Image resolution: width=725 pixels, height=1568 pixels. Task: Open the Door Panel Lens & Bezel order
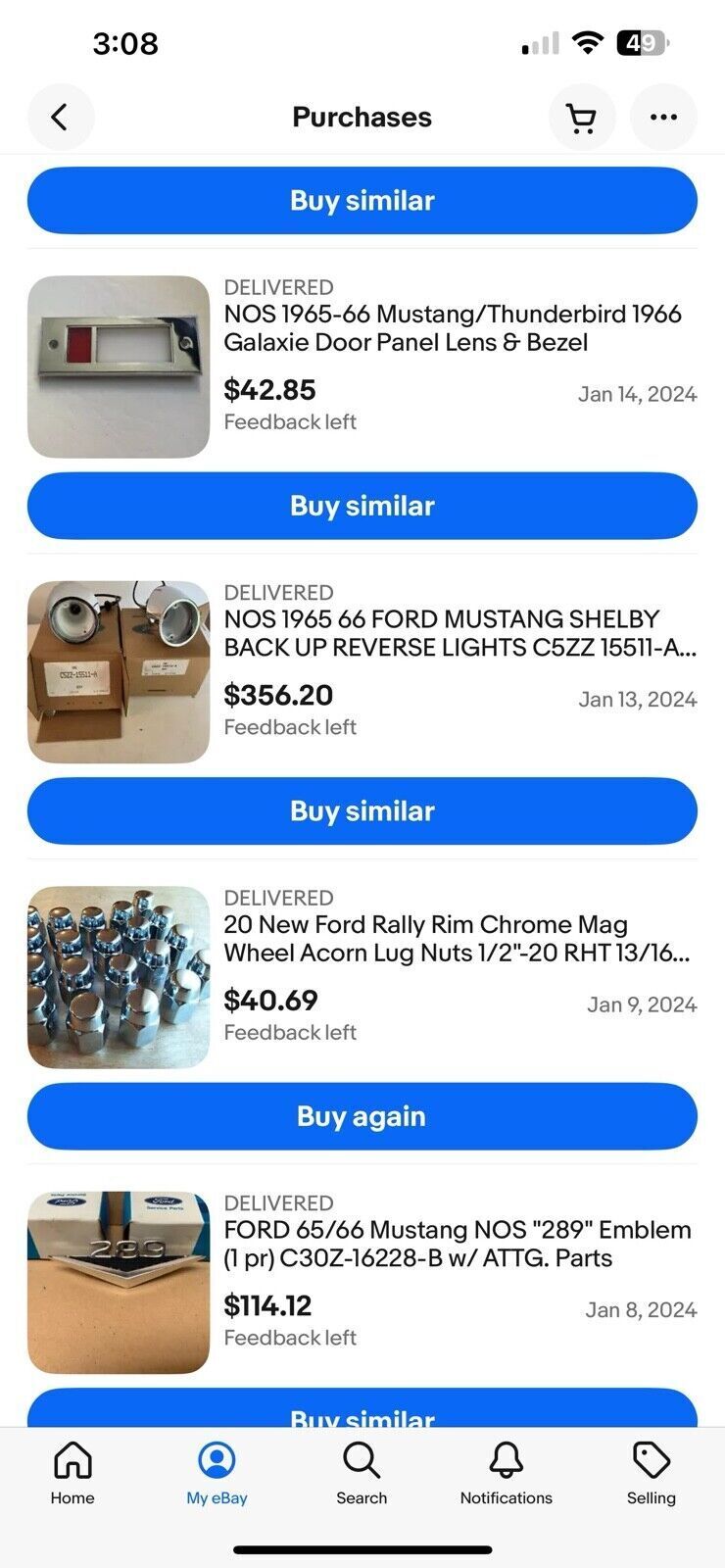click(453, 328)
